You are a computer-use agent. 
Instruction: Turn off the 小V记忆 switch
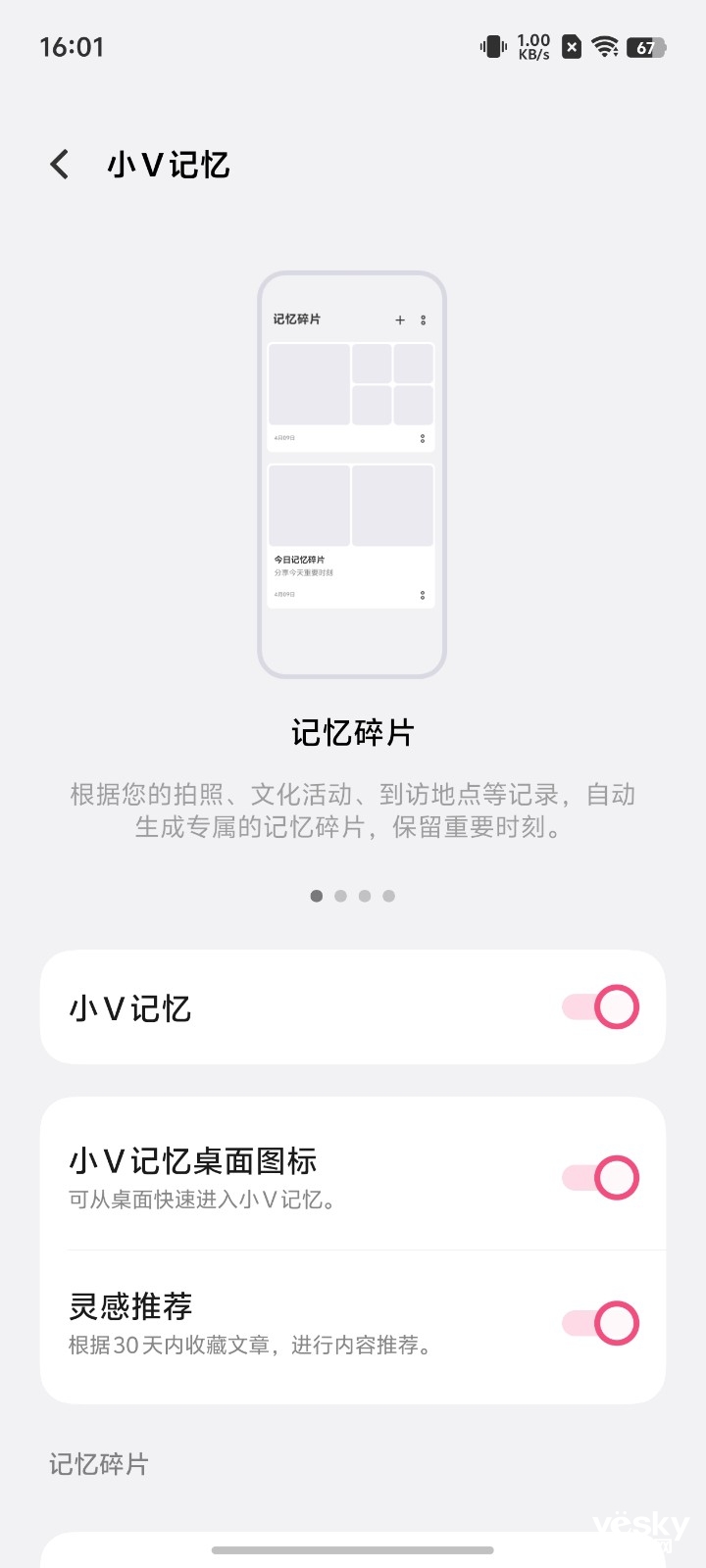pos(600,1007)
